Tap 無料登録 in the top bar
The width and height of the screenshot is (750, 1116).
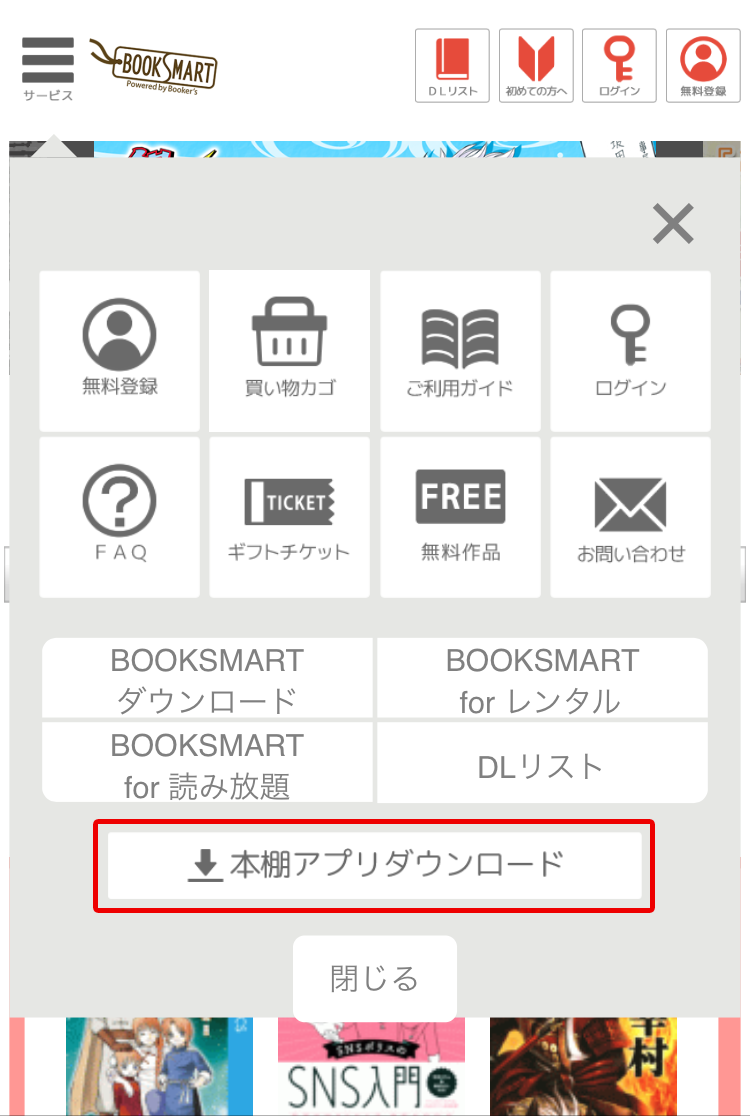703,65
